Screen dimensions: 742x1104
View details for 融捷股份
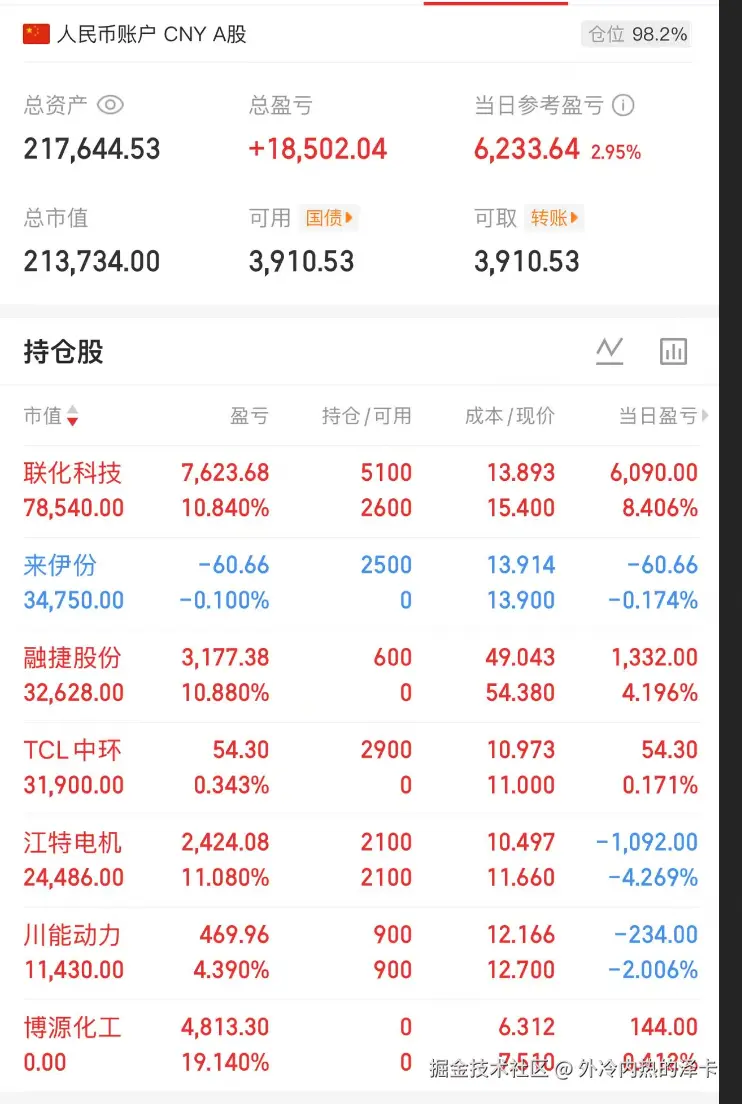[x=71, y=657]
